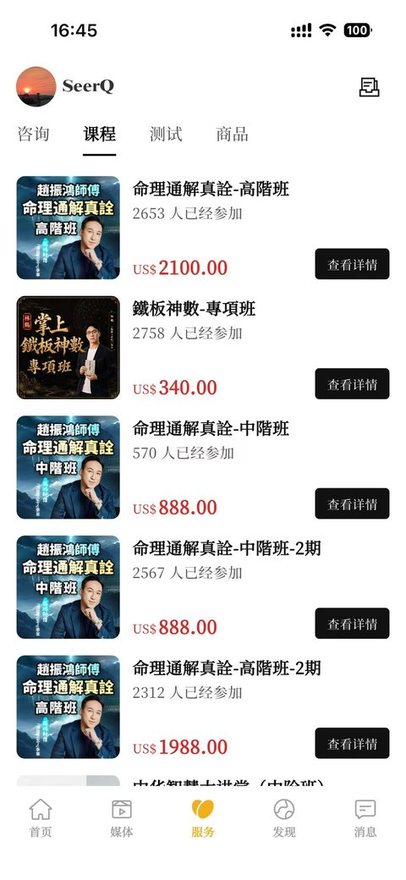Tap 查看详情 for 命理通解真詮-高階班-2期
This screenshot has width=406, height=880.
pyautogui.click(x=352, y=743)
